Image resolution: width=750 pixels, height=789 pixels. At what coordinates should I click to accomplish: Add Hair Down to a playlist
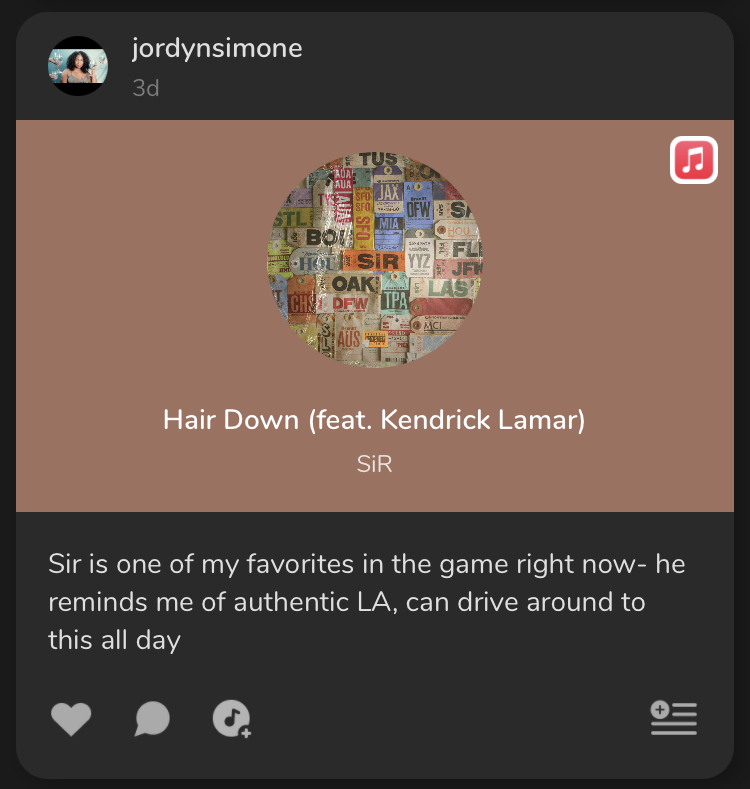pos(674,718)
